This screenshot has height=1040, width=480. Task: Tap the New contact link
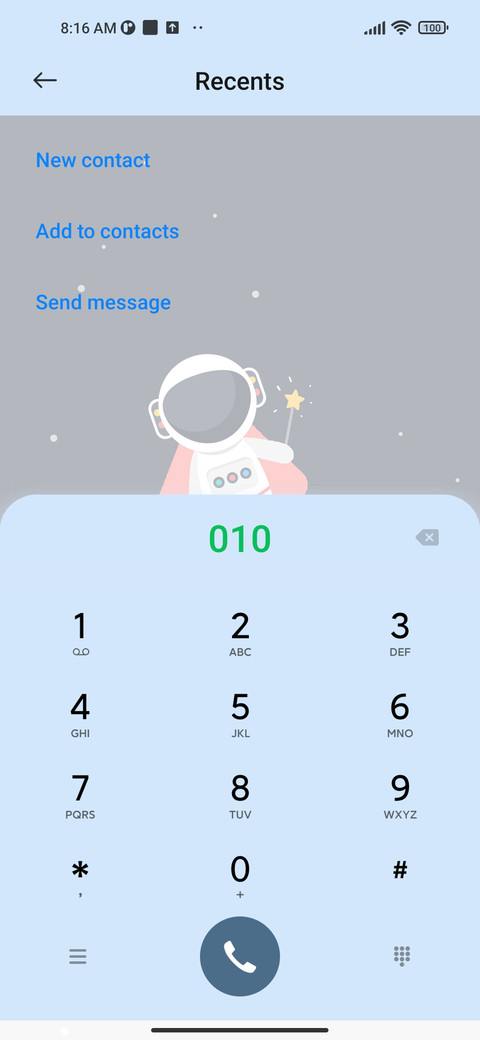pyautogui.click(x=93, y=160)
